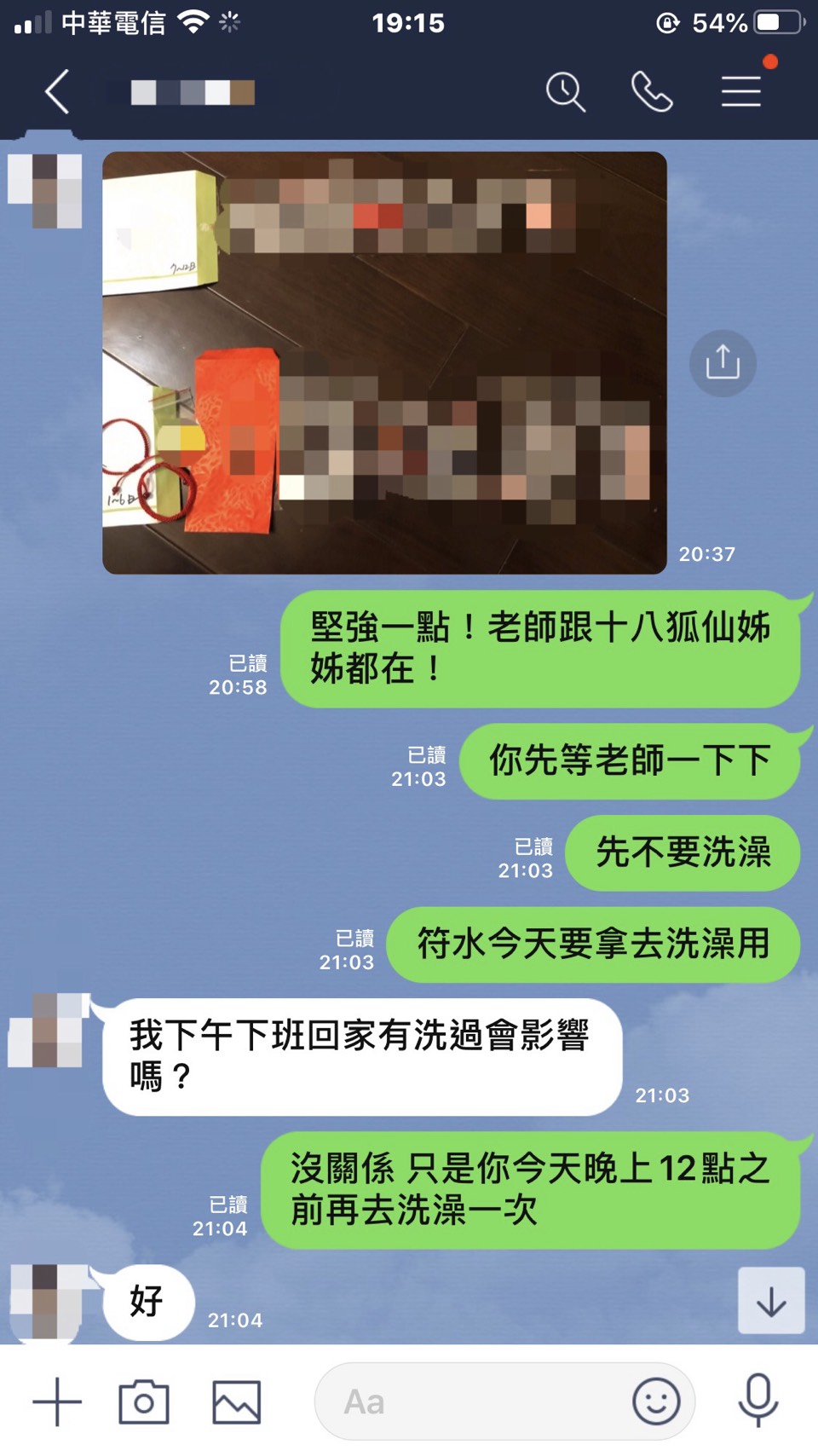
Task: Open the emoji and sticker picker
Action: click(x=656, y=1401)
